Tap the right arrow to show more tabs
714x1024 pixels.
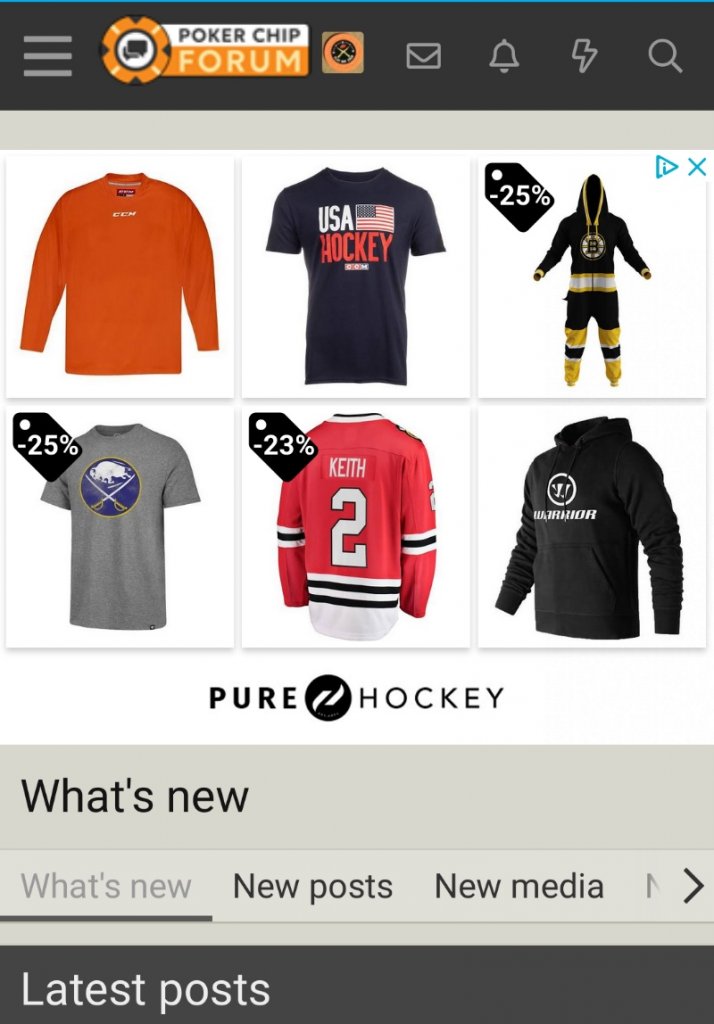pos(692,886)
